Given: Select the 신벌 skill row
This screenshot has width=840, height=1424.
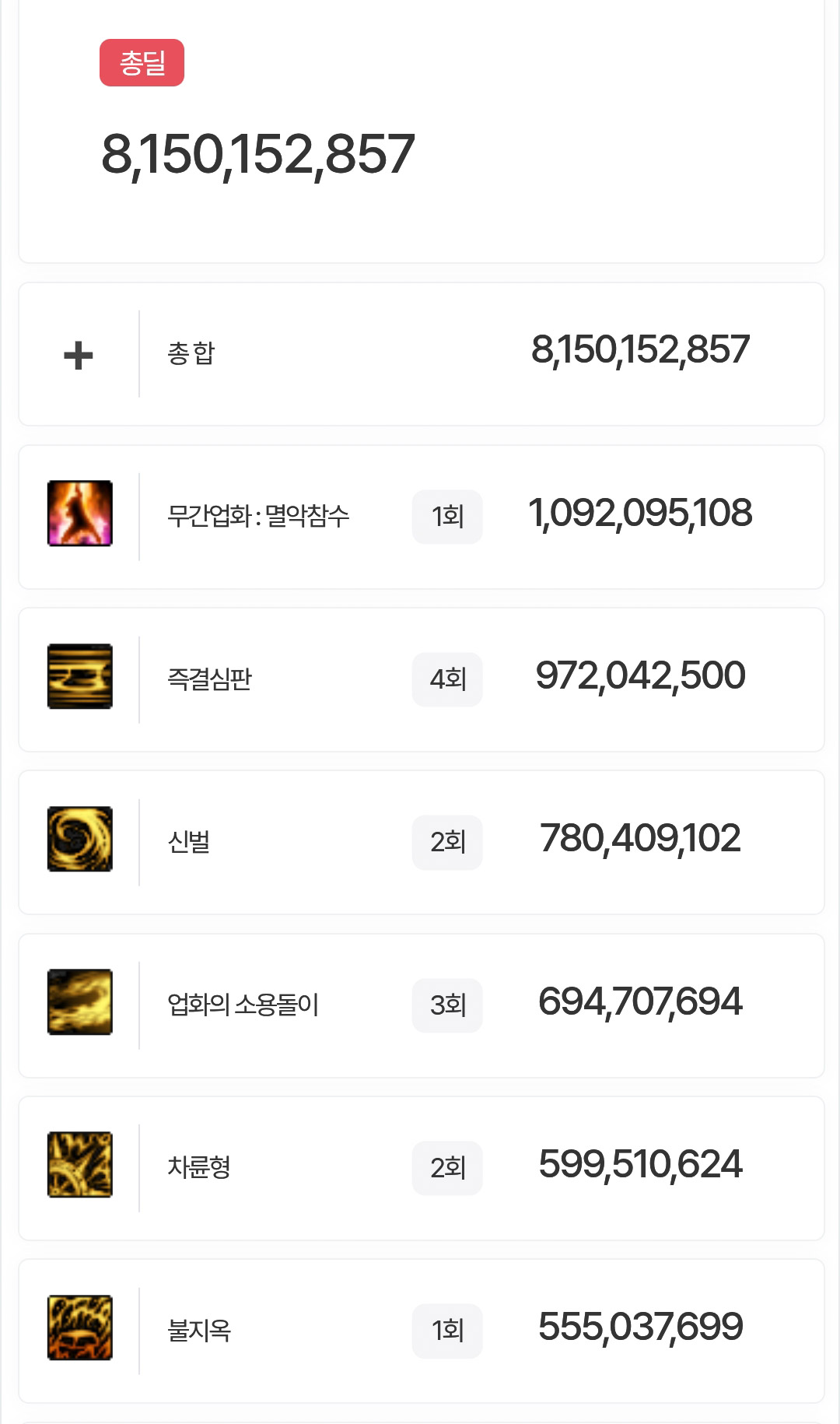Looking at the screenshot, I should [x=421, y=842].
